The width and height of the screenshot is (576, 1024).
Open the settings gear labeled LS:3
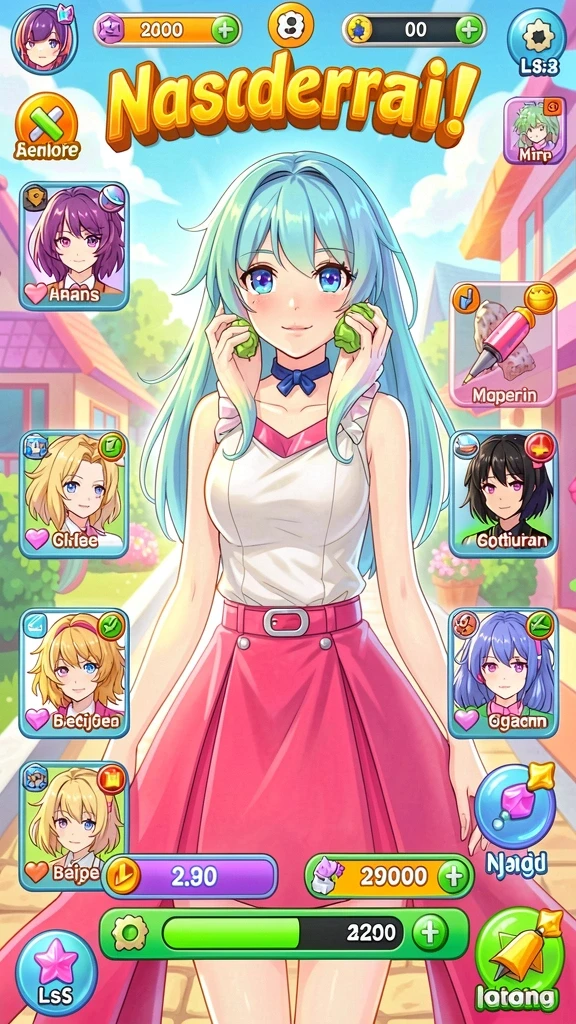[x=536, y=42]
